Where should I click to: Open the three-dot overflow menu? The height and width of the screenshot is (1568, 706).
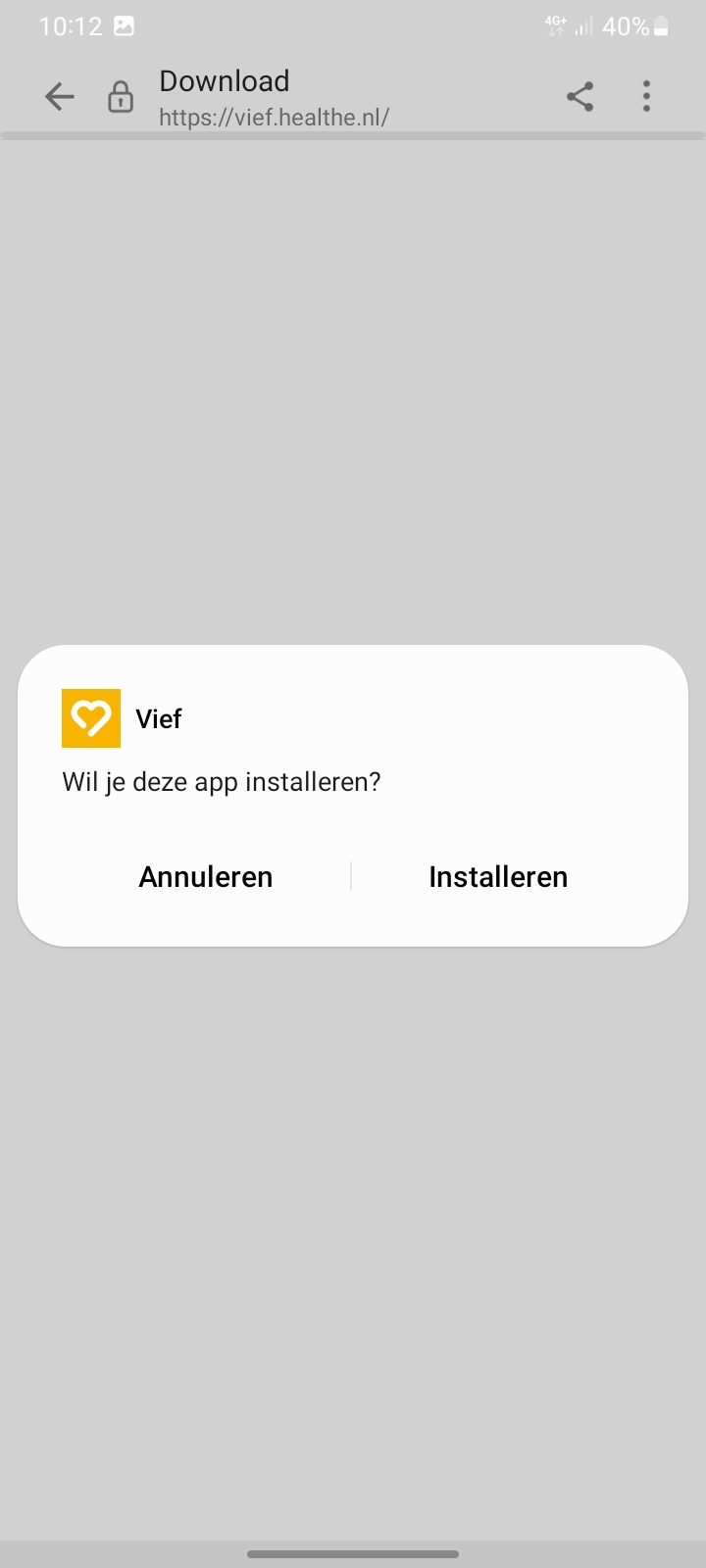coord(646,96)
